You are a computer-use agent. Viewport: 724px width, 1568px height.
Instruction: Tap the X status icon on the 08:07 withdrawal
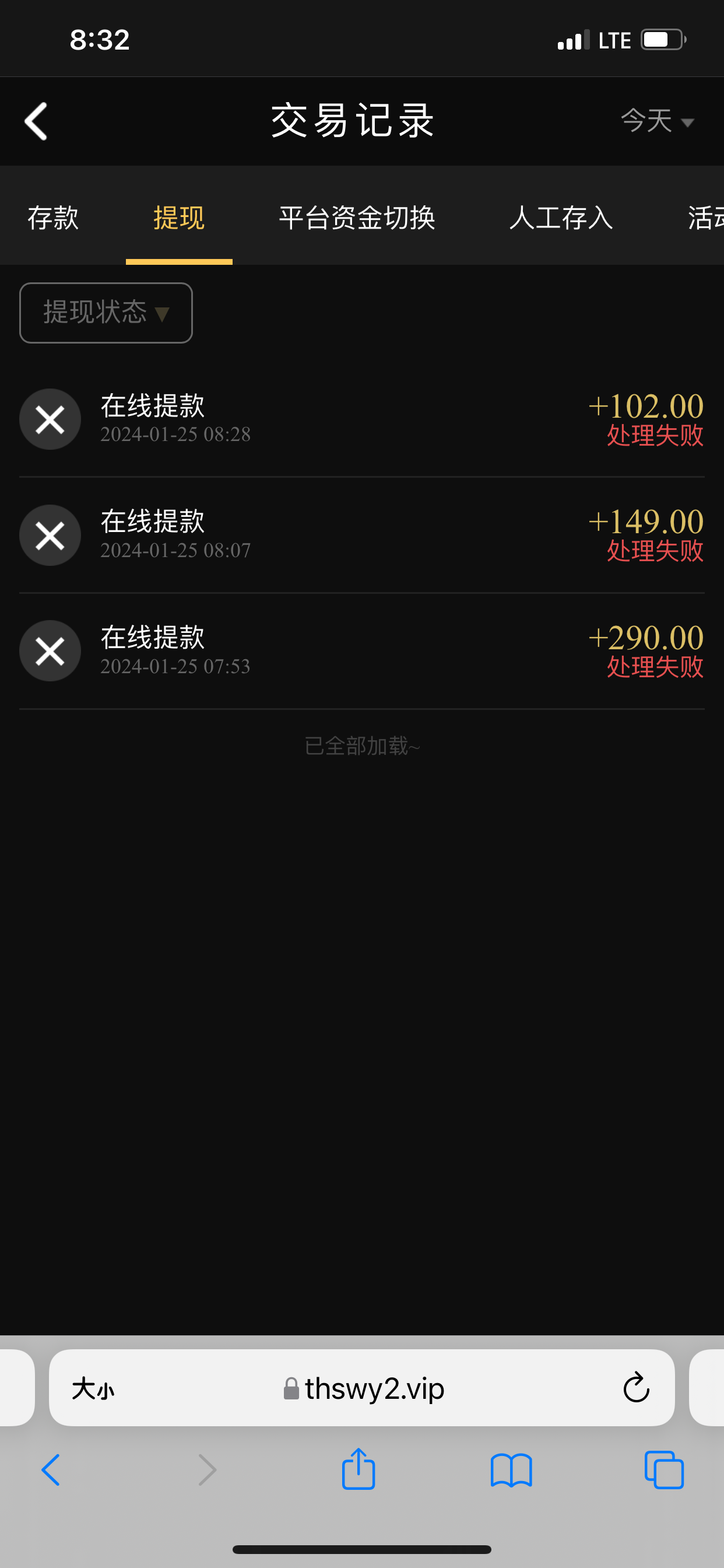tap(50, 535)
